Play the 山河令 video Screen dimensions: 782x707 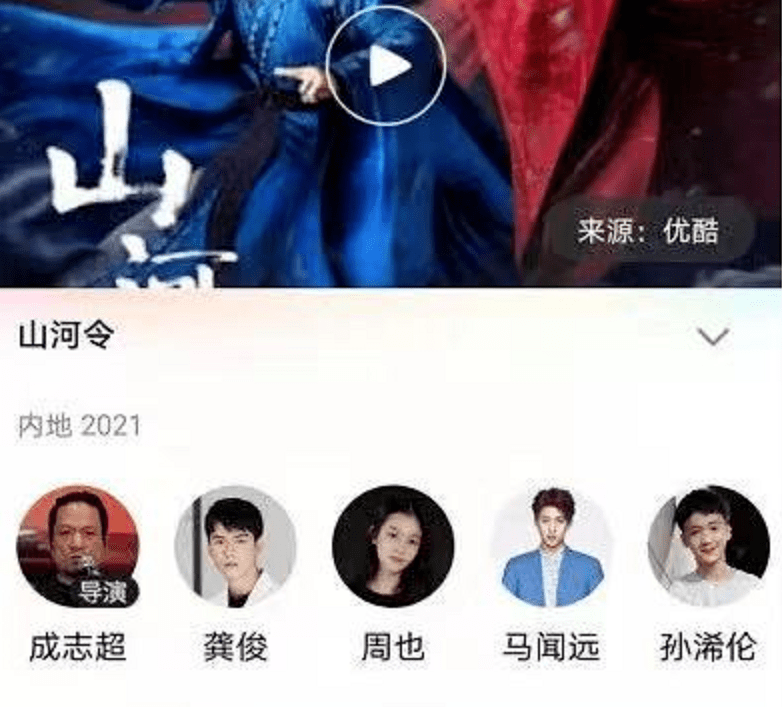[x=386, y=66]
